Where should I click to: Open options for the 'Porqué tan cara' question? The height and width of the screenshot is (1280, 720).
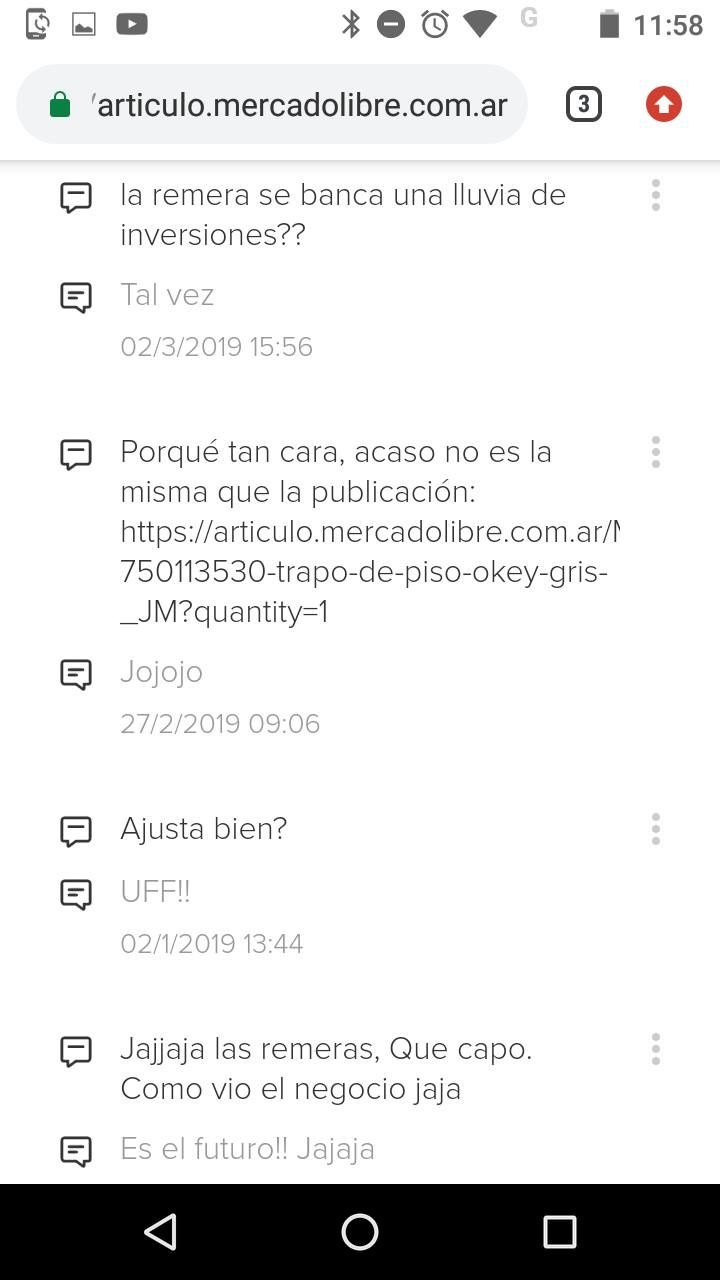tap(656, 452)
